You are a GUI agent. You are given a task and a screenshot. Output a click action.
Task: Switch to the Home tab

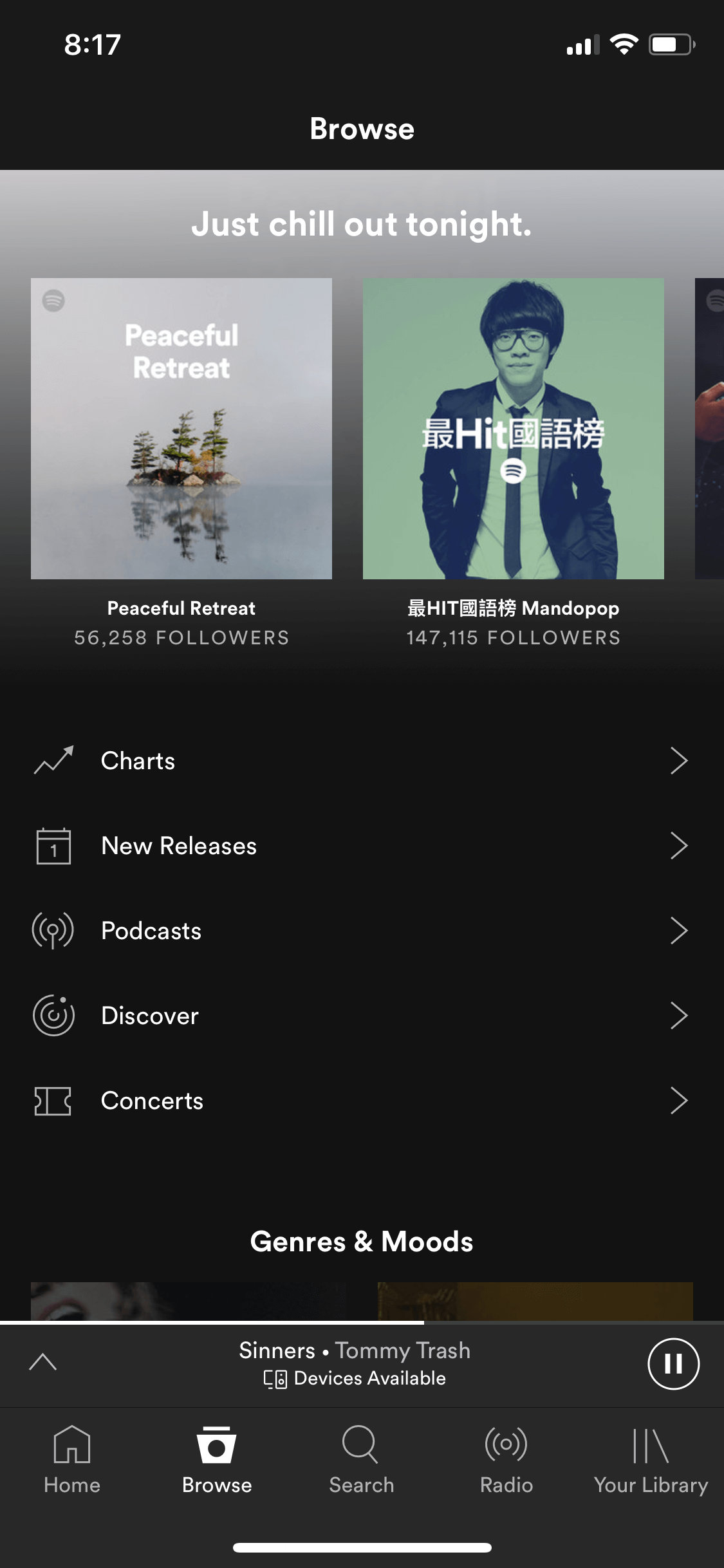(x=72, y=1460)
